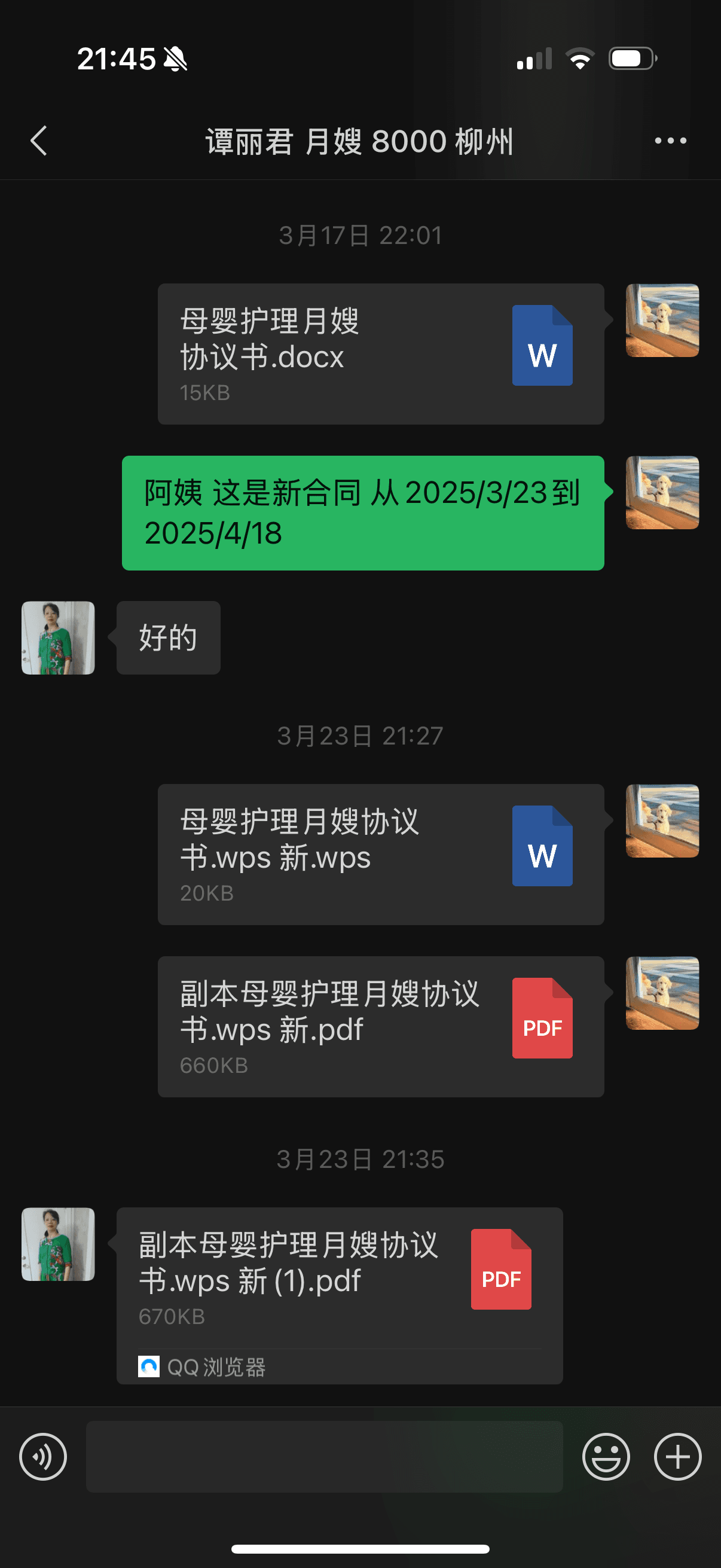Open the 660KB 副本母婴护理月嫂协议书.wps 新.pdf file

380,1026
